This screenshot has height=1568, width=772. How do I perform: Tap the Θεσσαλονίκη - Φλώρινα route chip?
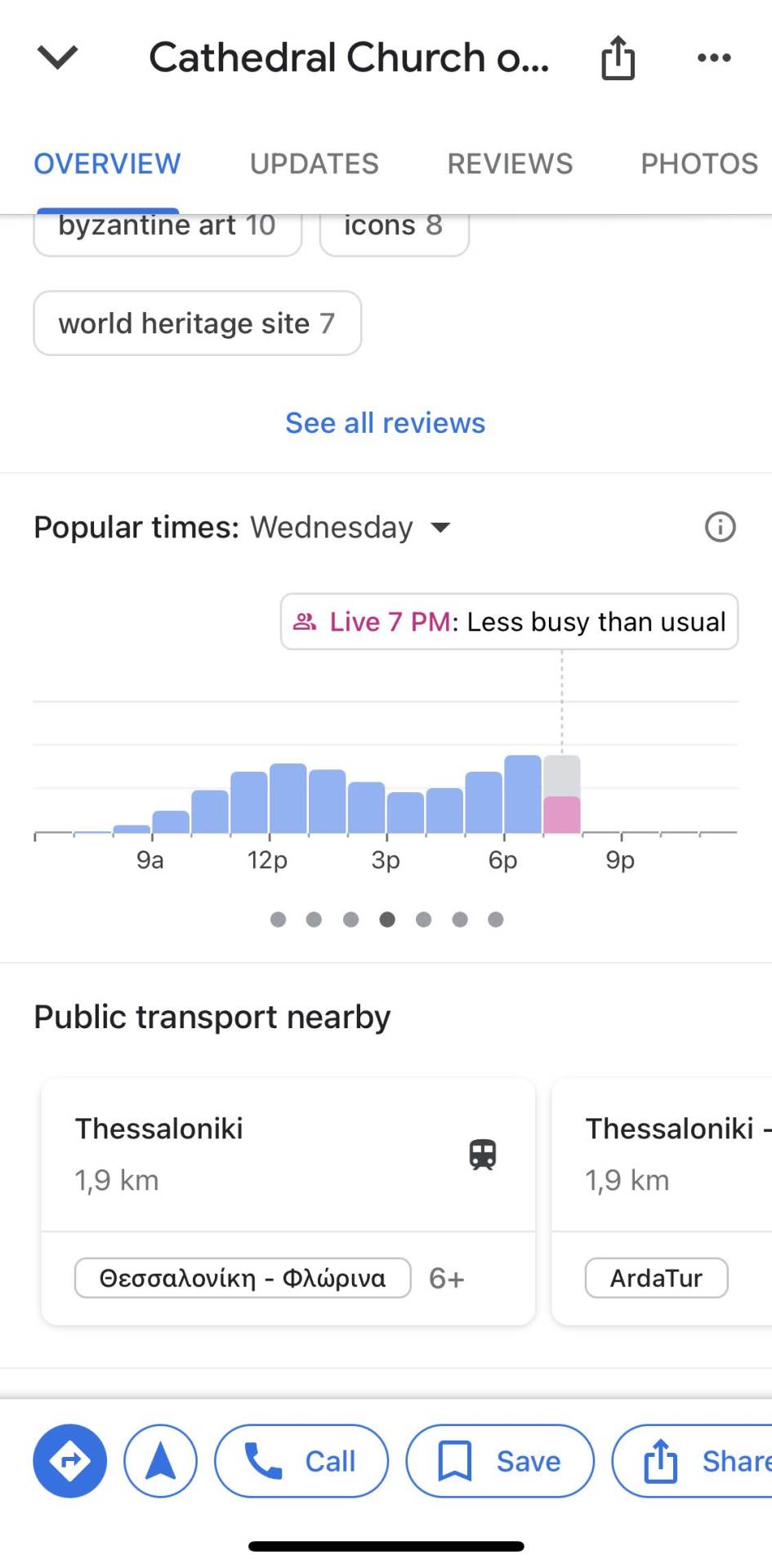[243, 1278]
